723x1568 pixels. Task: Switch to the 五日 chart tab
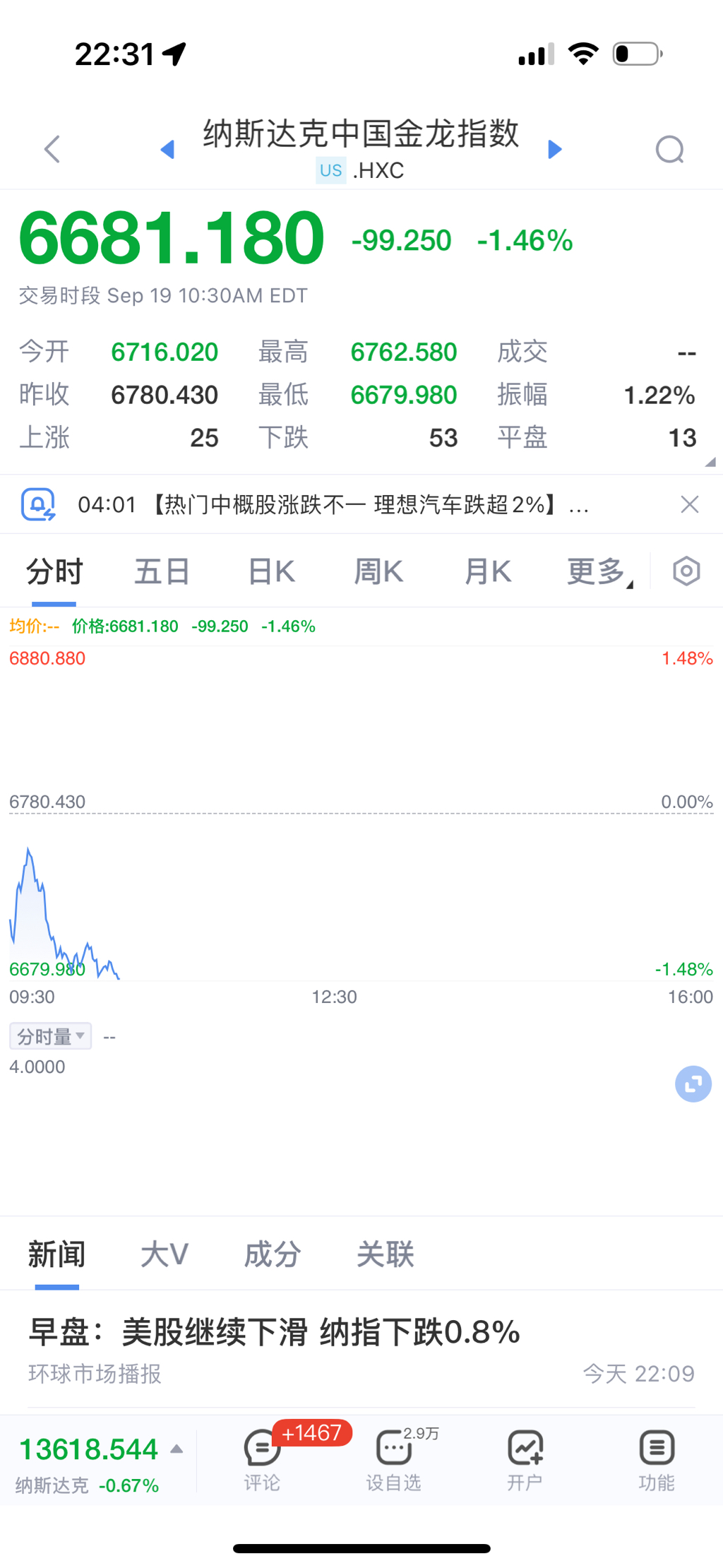point(162,571)
